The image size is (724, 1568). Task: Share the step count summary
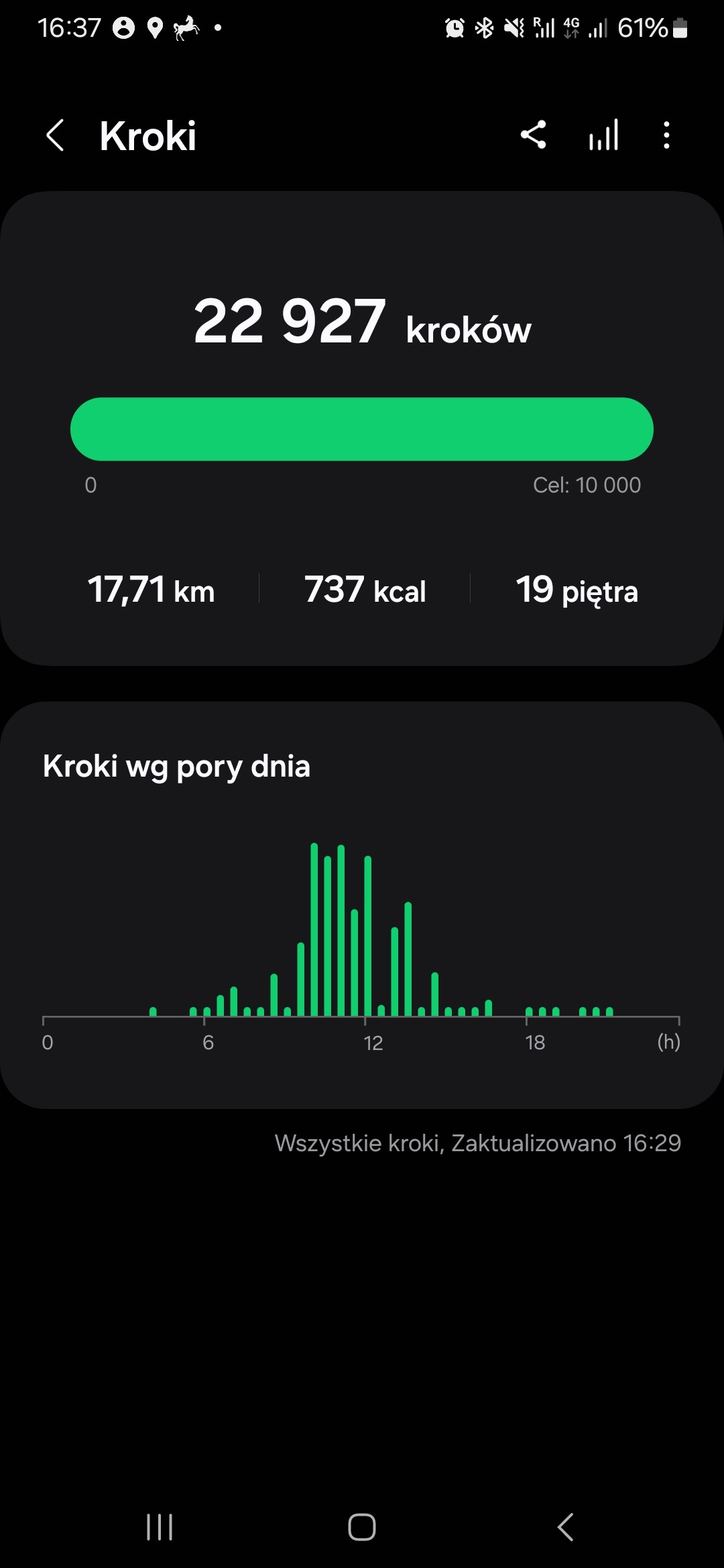tap(534, 135)
